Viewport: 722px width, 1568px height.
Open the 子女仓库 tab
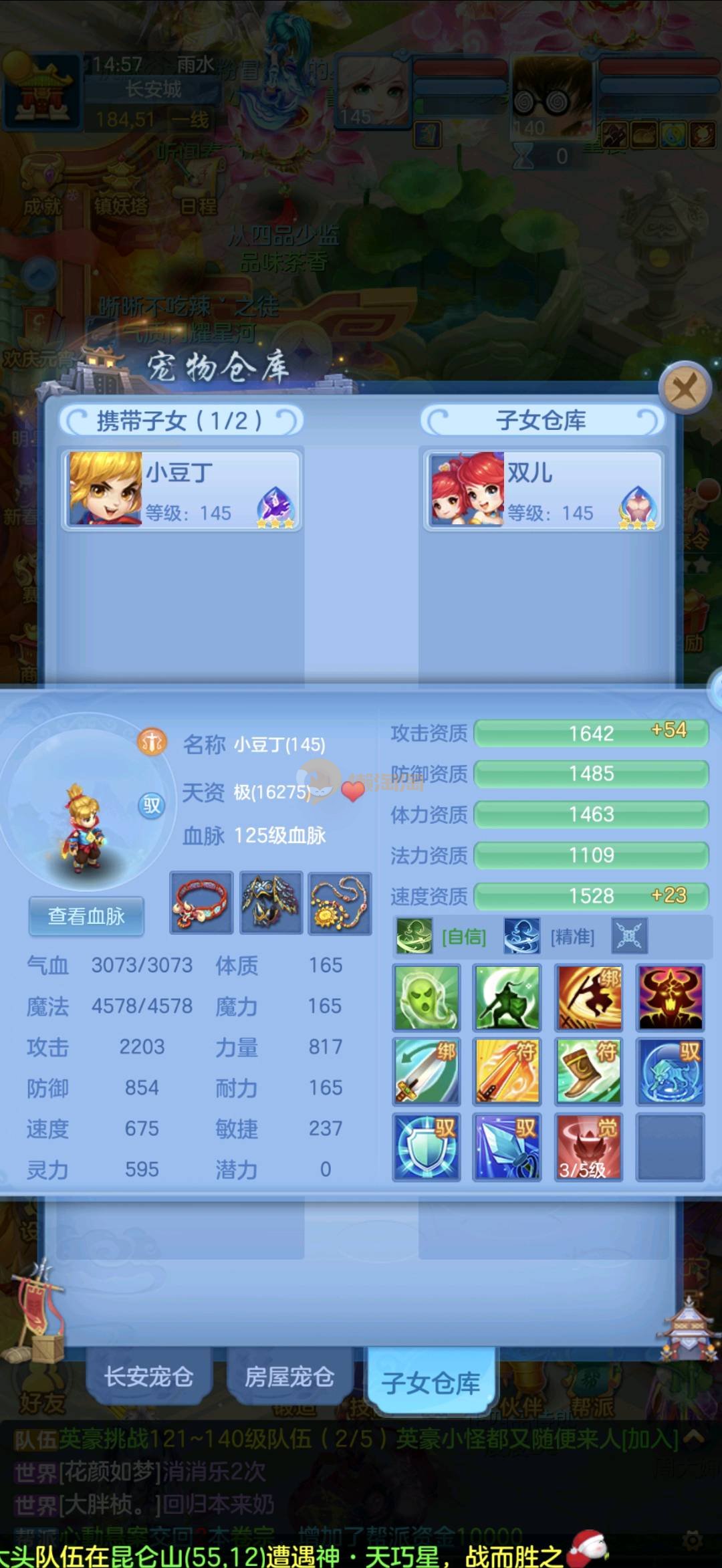[x=431, y=1382]
